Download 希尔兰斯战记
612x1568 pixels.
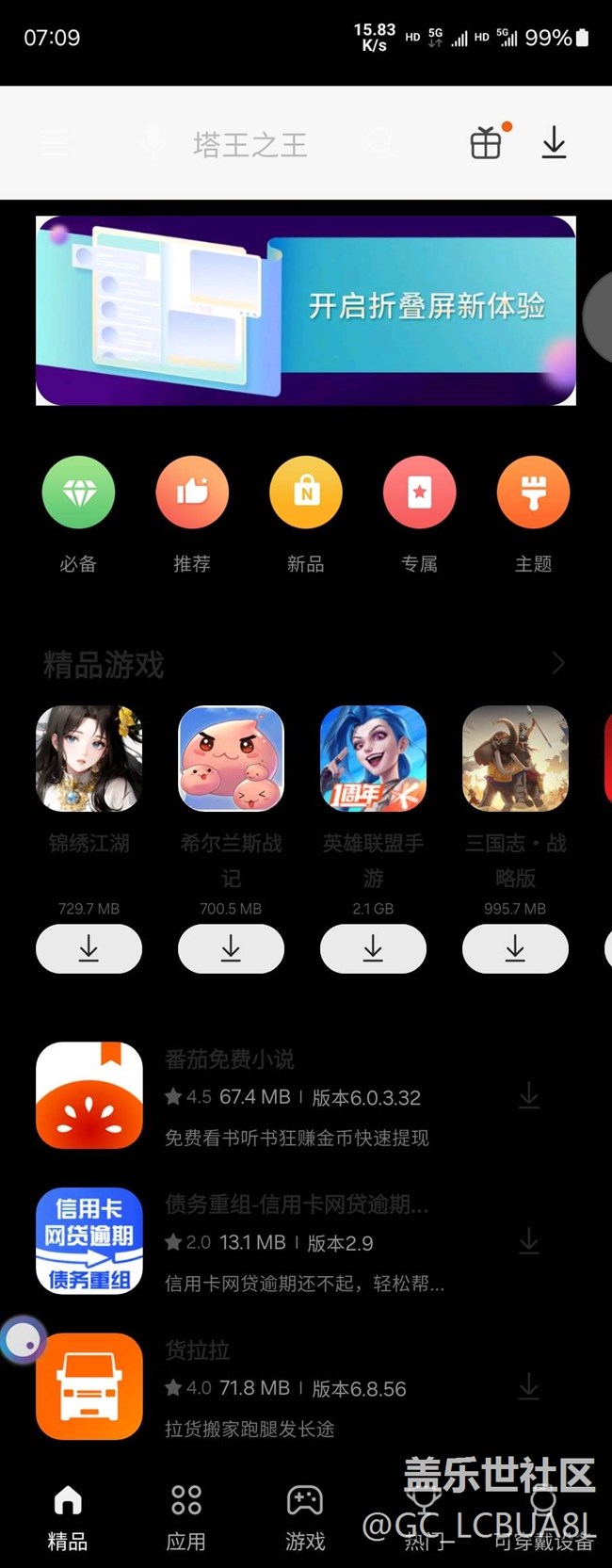(x=231, y=948)
